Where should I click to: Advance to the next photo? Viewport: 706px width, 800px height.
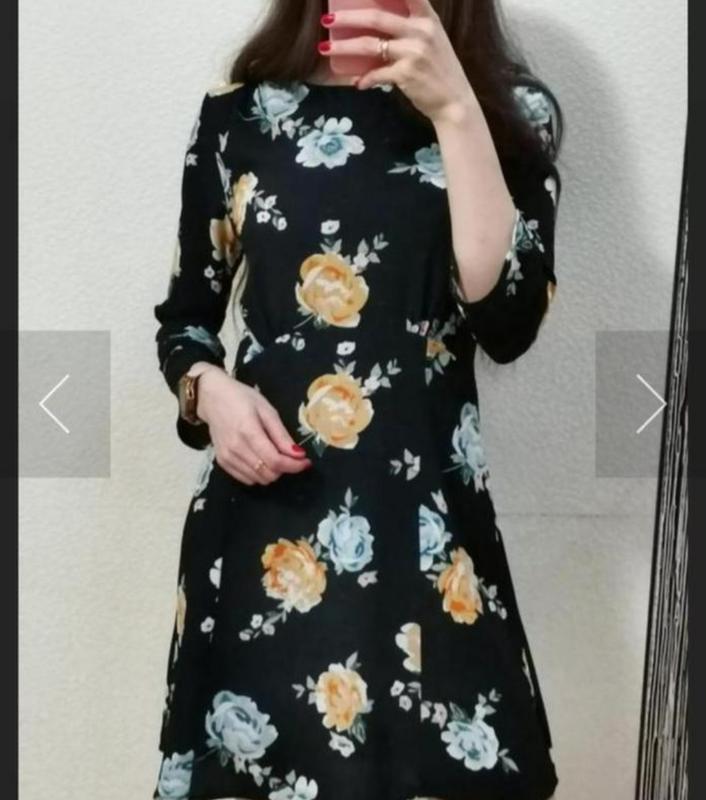tap(650, 404)
